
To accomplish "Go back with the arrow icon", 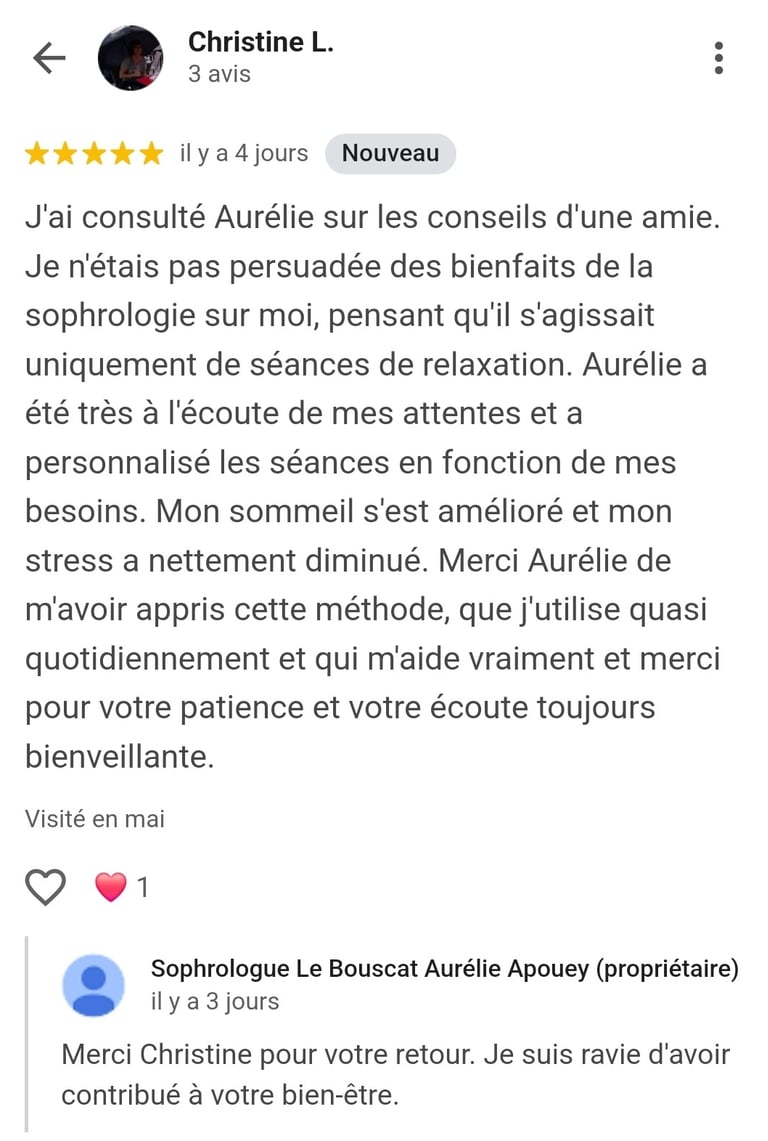I will [48, 58].
